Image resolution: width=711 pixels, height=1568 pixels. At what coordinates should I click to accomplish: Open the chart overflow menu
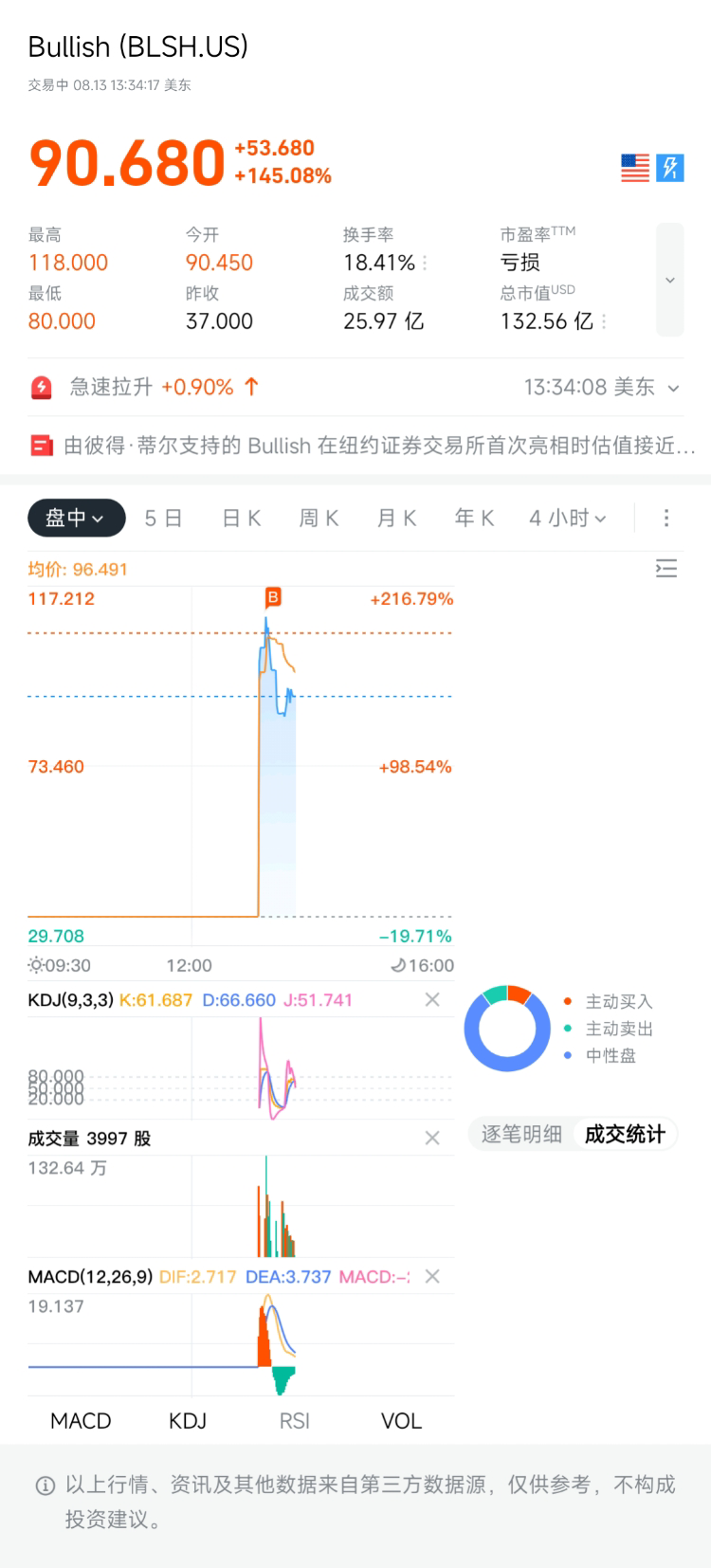666,518
